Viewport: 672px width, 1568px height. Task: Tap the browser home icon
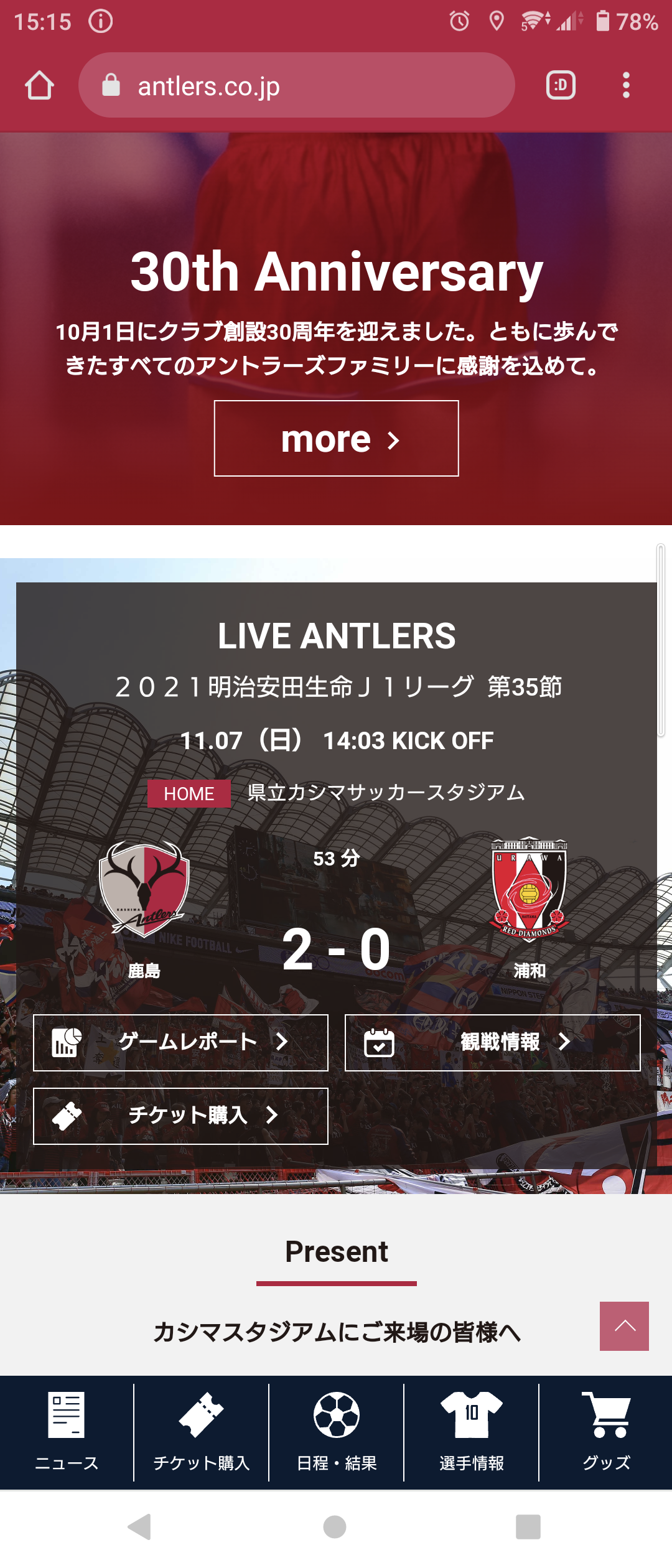(39, 85)
